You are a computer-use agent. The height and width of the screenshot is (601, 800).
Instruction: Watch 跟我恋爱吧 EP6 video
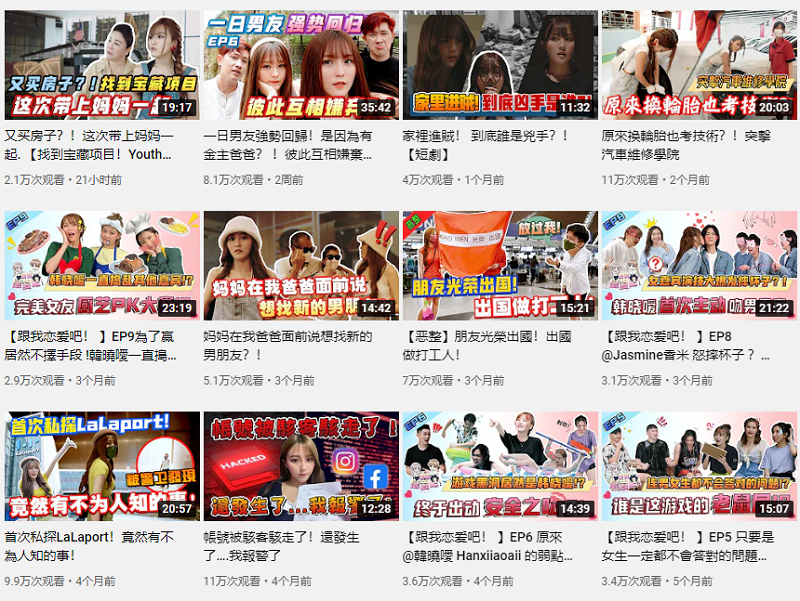499,465
